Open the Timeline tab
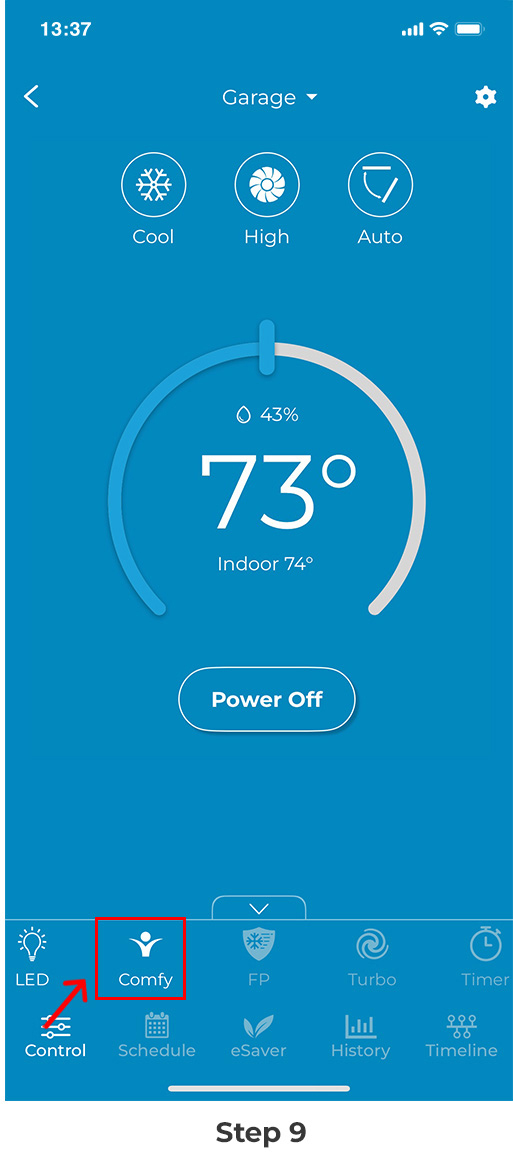The height and width of the screenshot is (1165, 513). 461,1035
